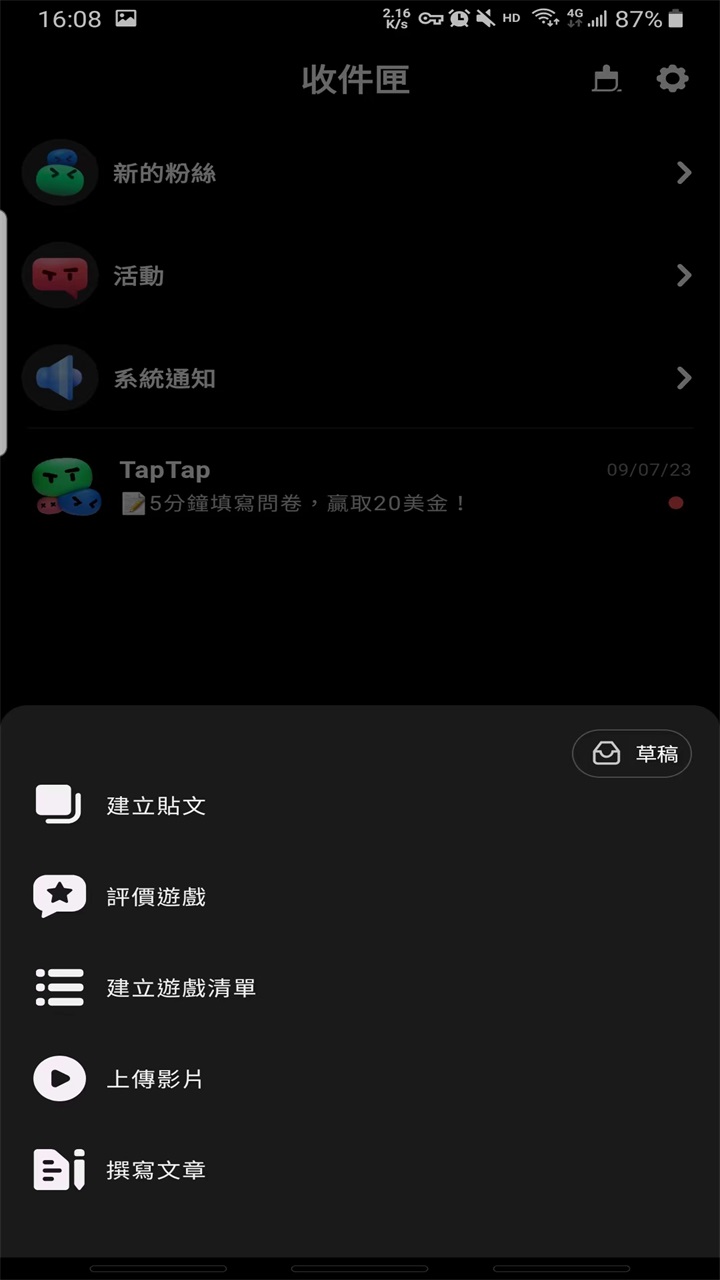
Task: Expand the 活動 section chevron
Action: [684, 275]
